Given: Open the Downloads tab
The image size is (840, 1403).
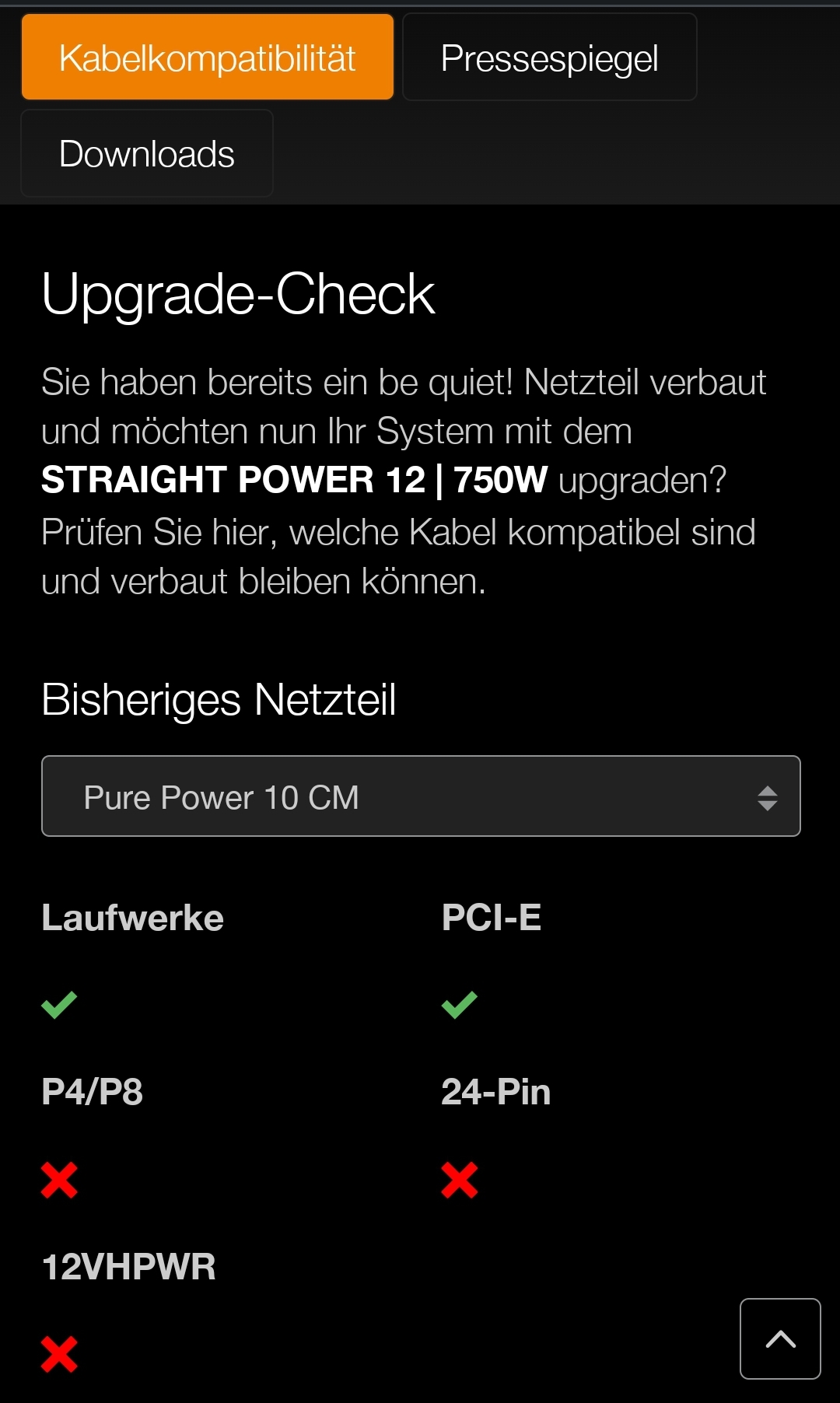Looking at the screenshot, I should pos(147,153).
